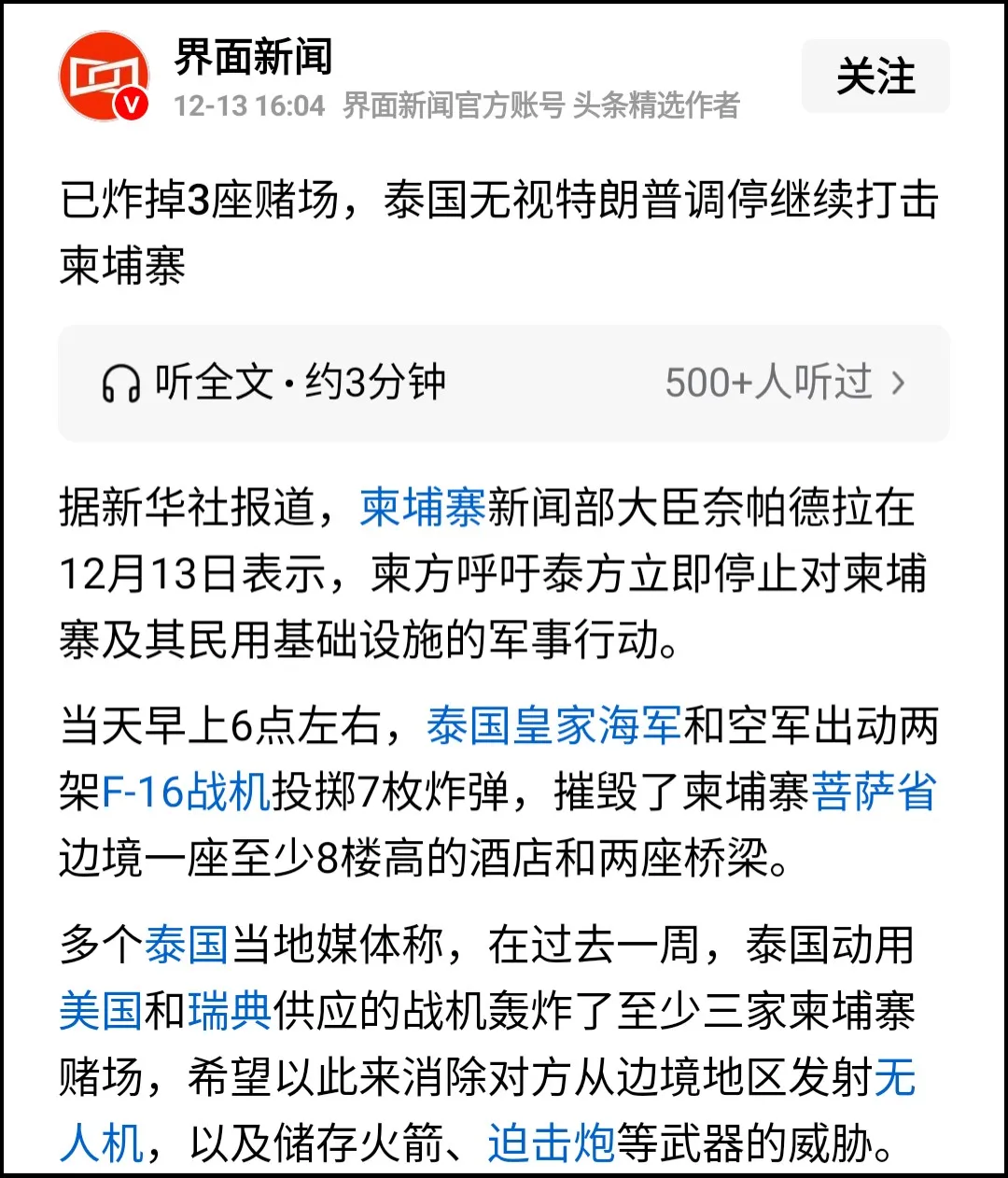1008x1178 pixels.
Task: Click the account name 界面新闻
Action: (x=252, y=56)
